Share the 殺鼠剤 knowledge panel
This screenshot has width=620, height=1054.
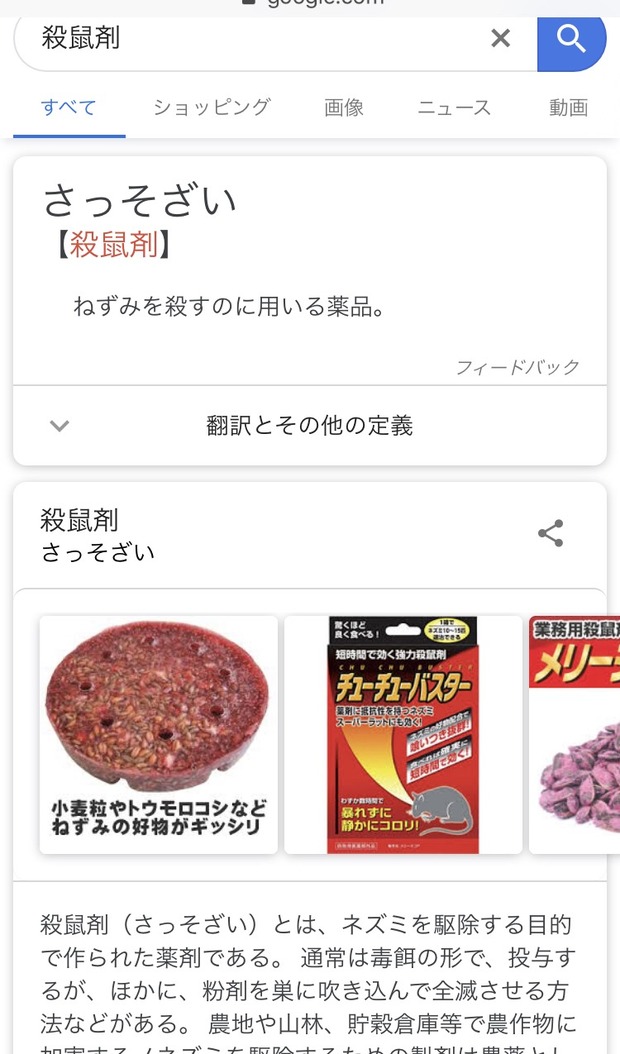coord(551,534)
